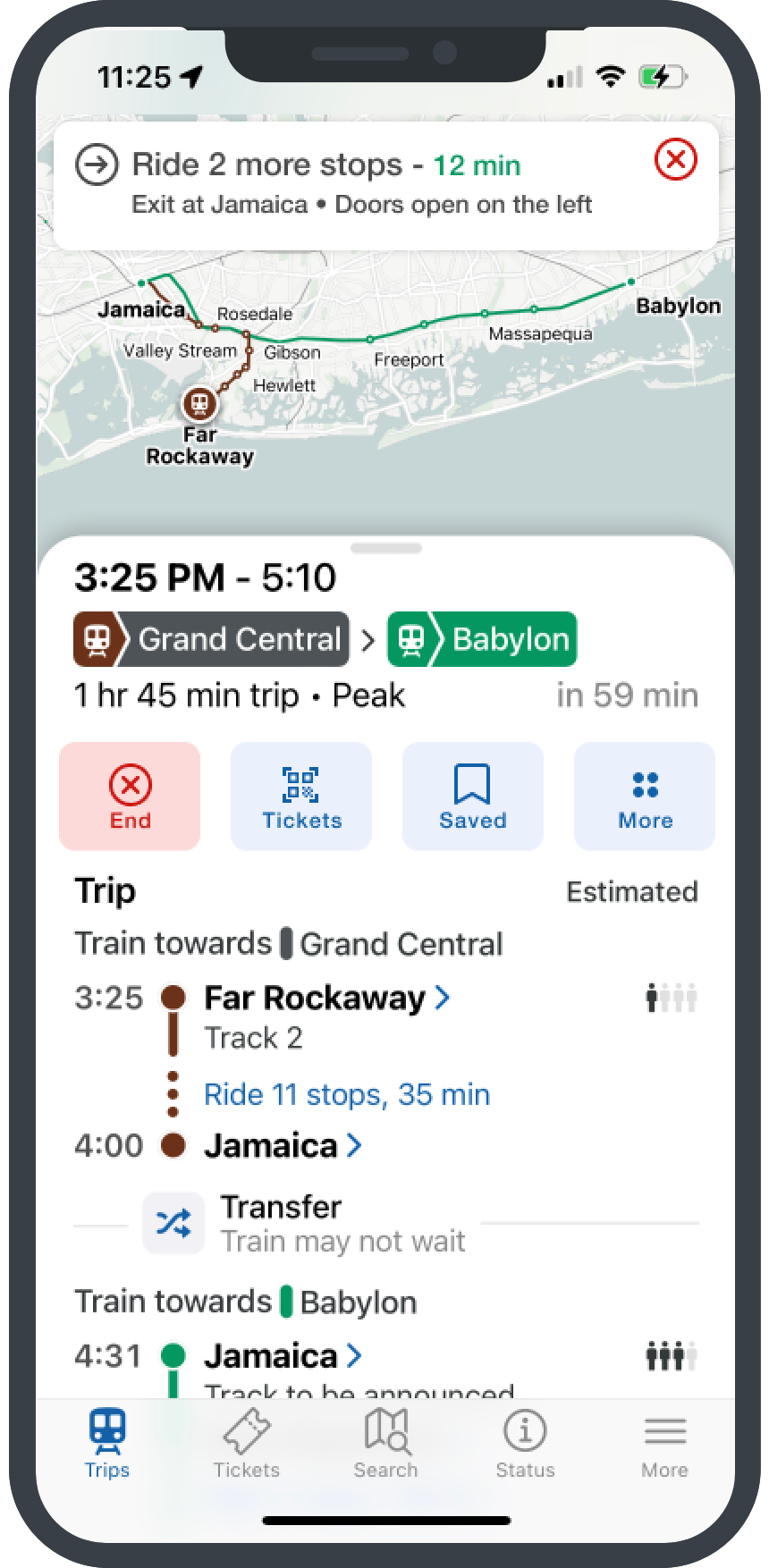Open Far Rockaway station details
Image resolution: width=769 pixels, height=1568 pixels.
[x=326, y=998]
